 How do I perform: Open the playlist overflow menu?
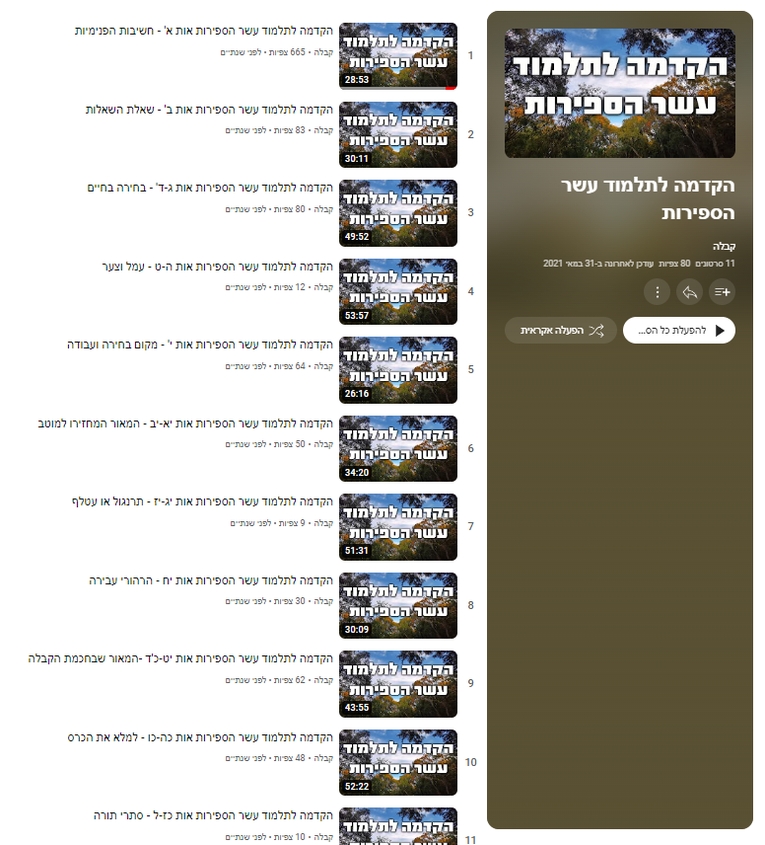click(x=657, y=292)
